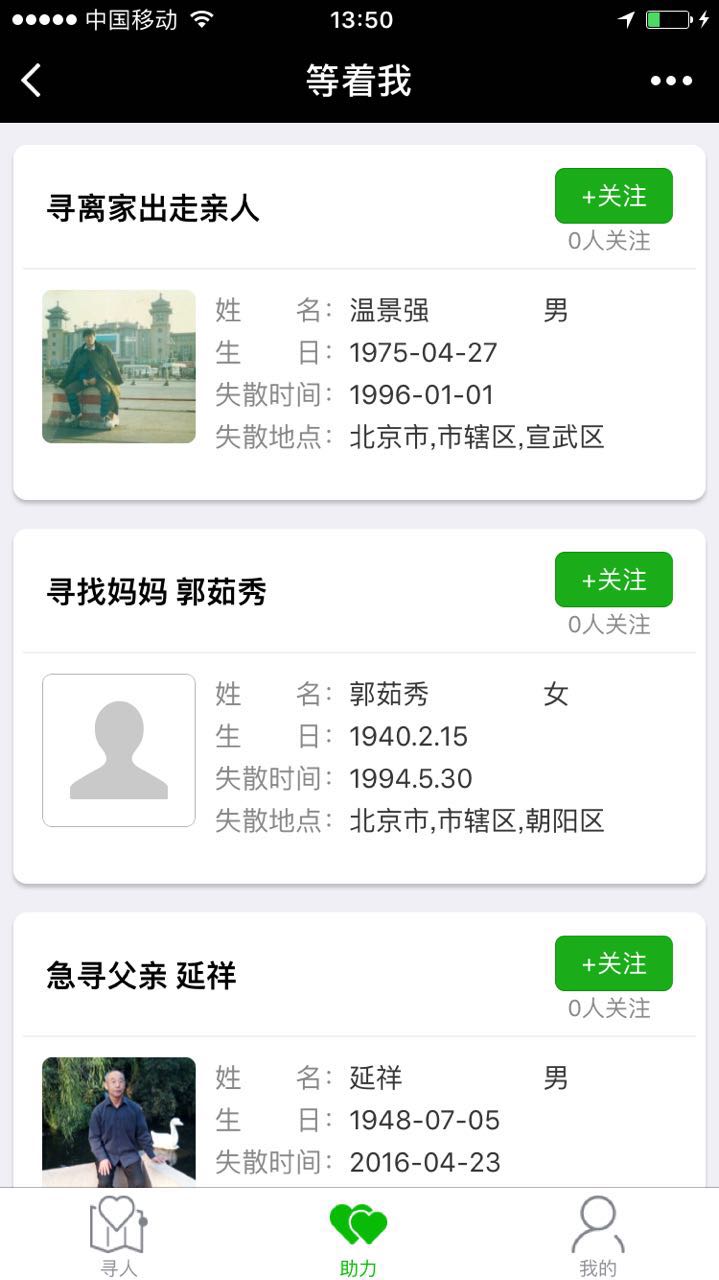Switch to the 我的 tab
Viewport: 719px width, 1280px height.
598,1236
